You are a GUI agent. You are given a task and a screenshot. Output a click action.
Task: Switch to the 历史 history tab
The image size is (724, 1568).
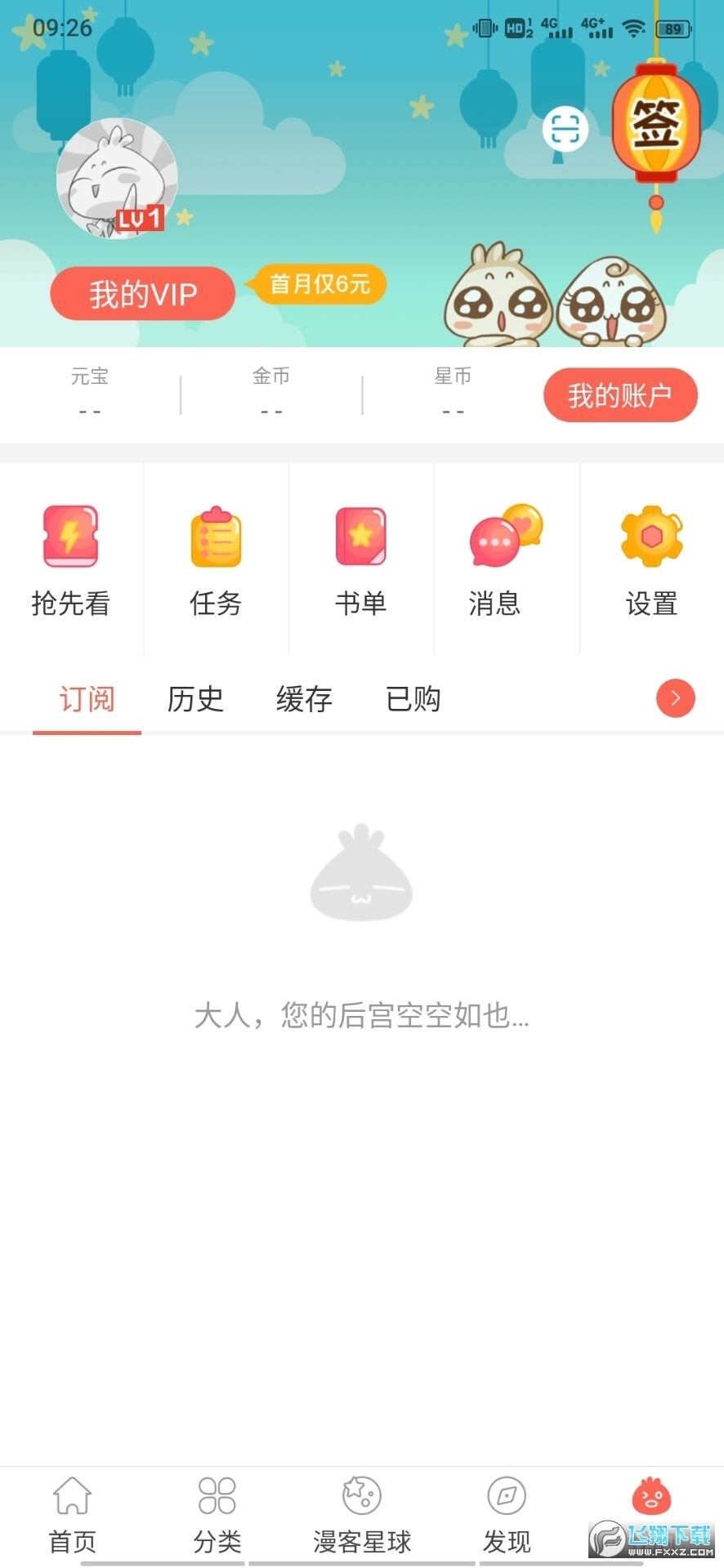[x=195, y=699]
